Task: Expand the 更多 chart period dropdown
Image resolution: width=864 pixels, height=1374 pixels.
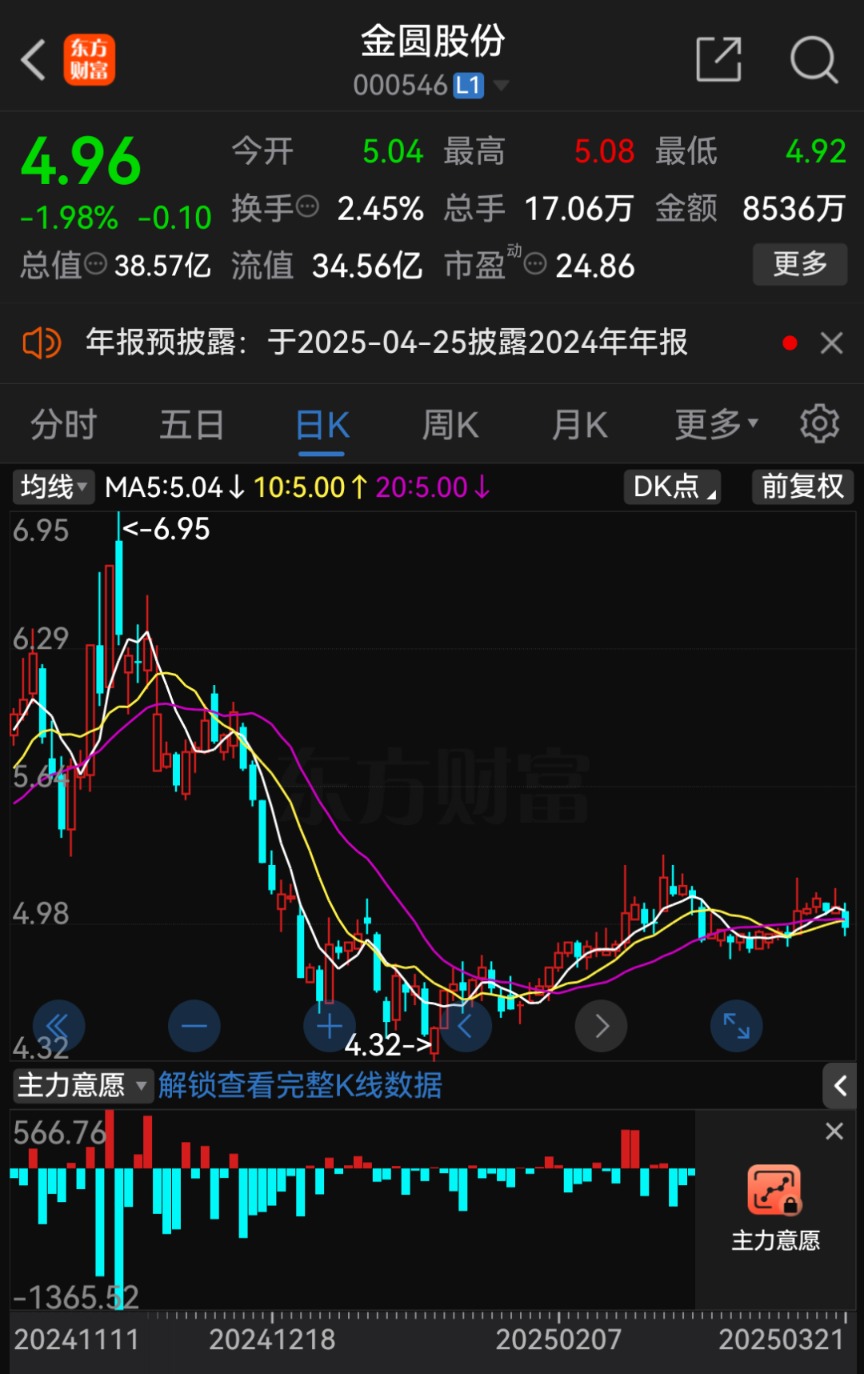Action: [716, 425]
